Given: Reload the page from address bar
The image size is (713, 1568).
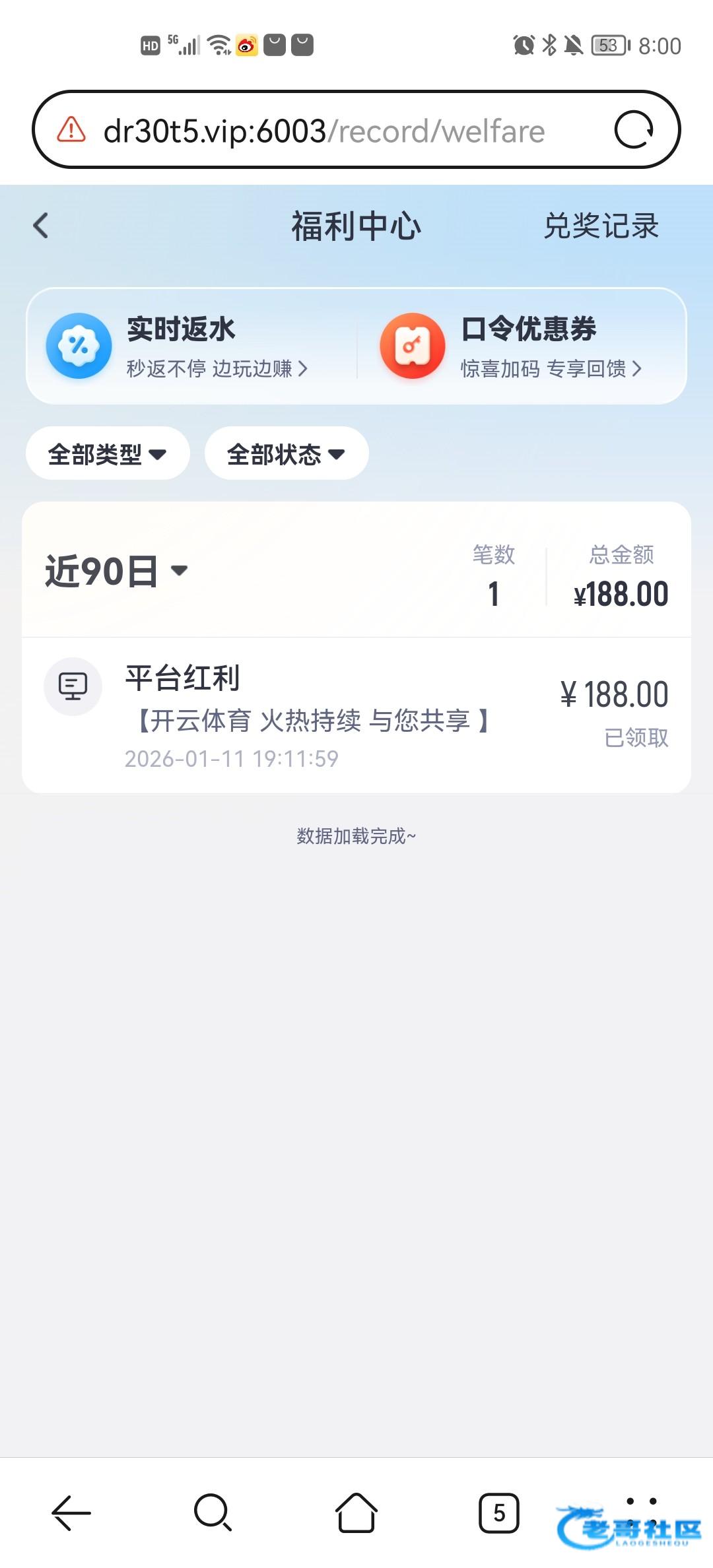Looking at the screenshot, I should [634, 130].
